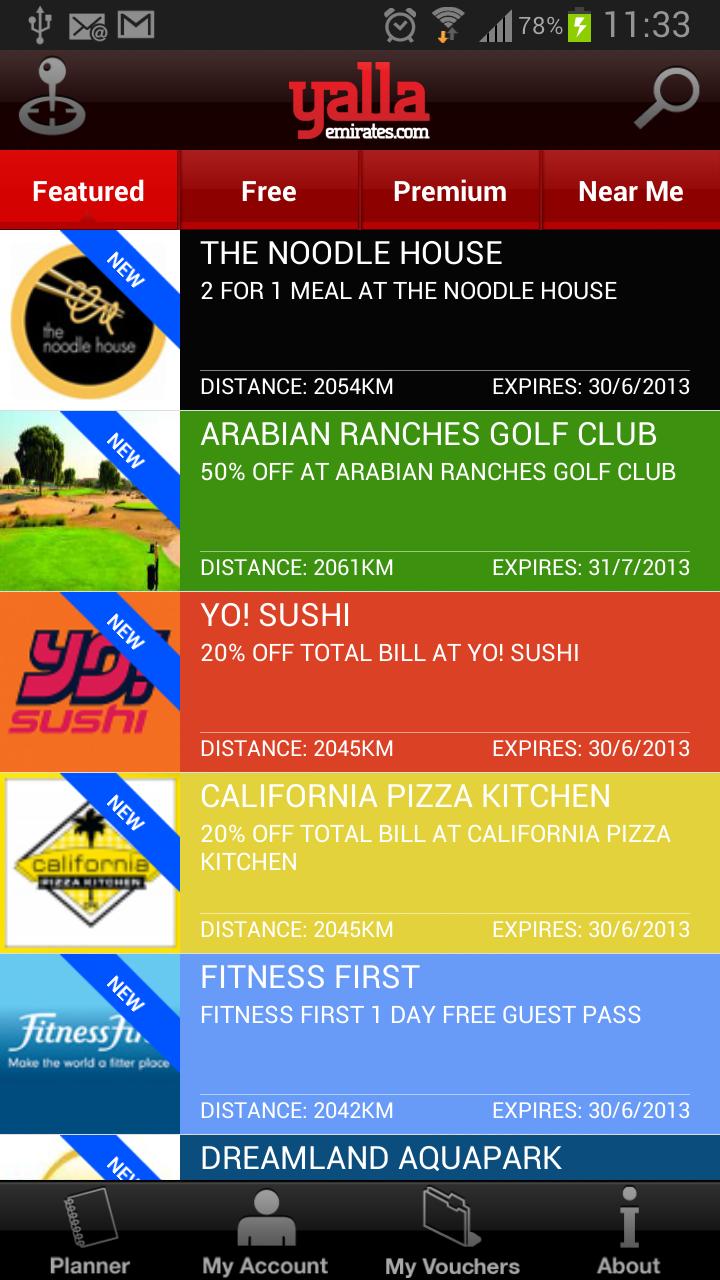Open the search magnifier

coord(667,98)
